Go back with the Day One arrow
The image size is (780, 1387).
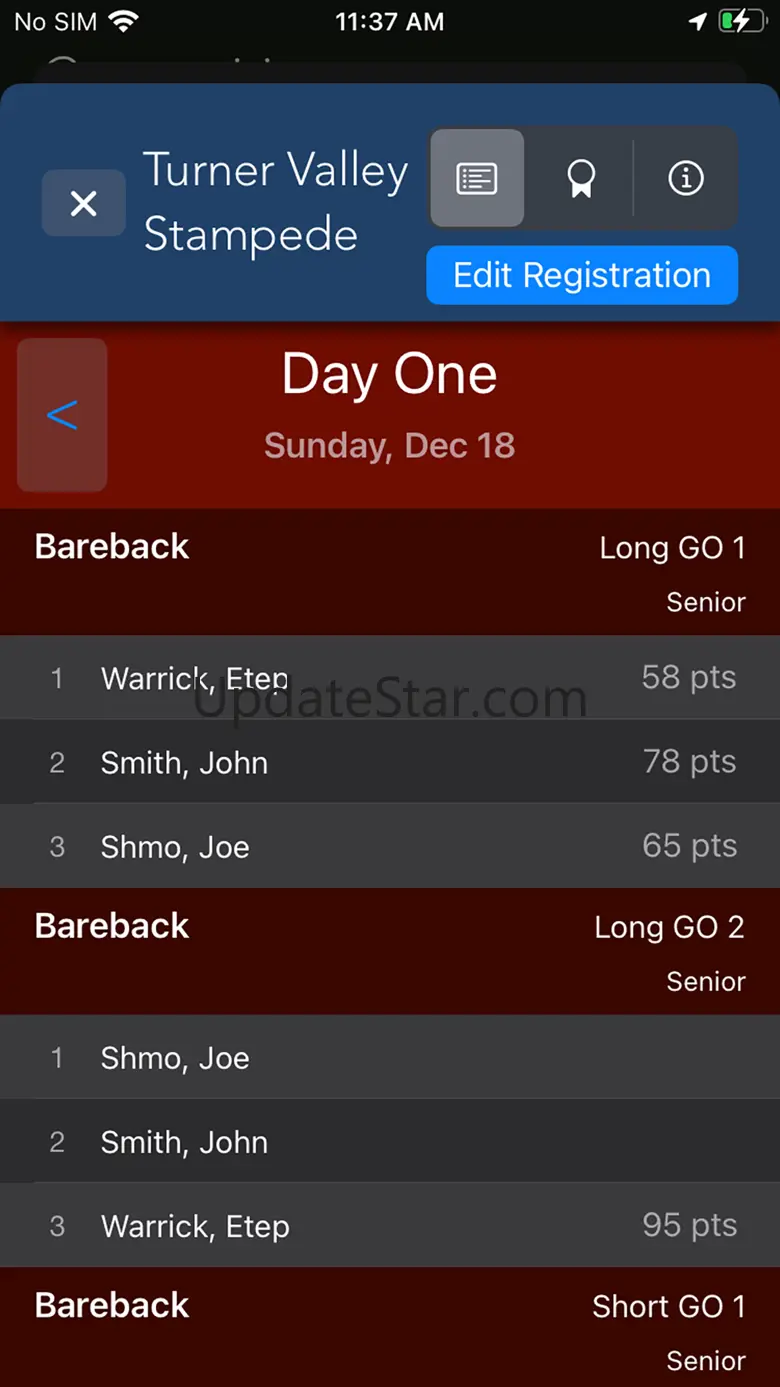tap(62, 415)
